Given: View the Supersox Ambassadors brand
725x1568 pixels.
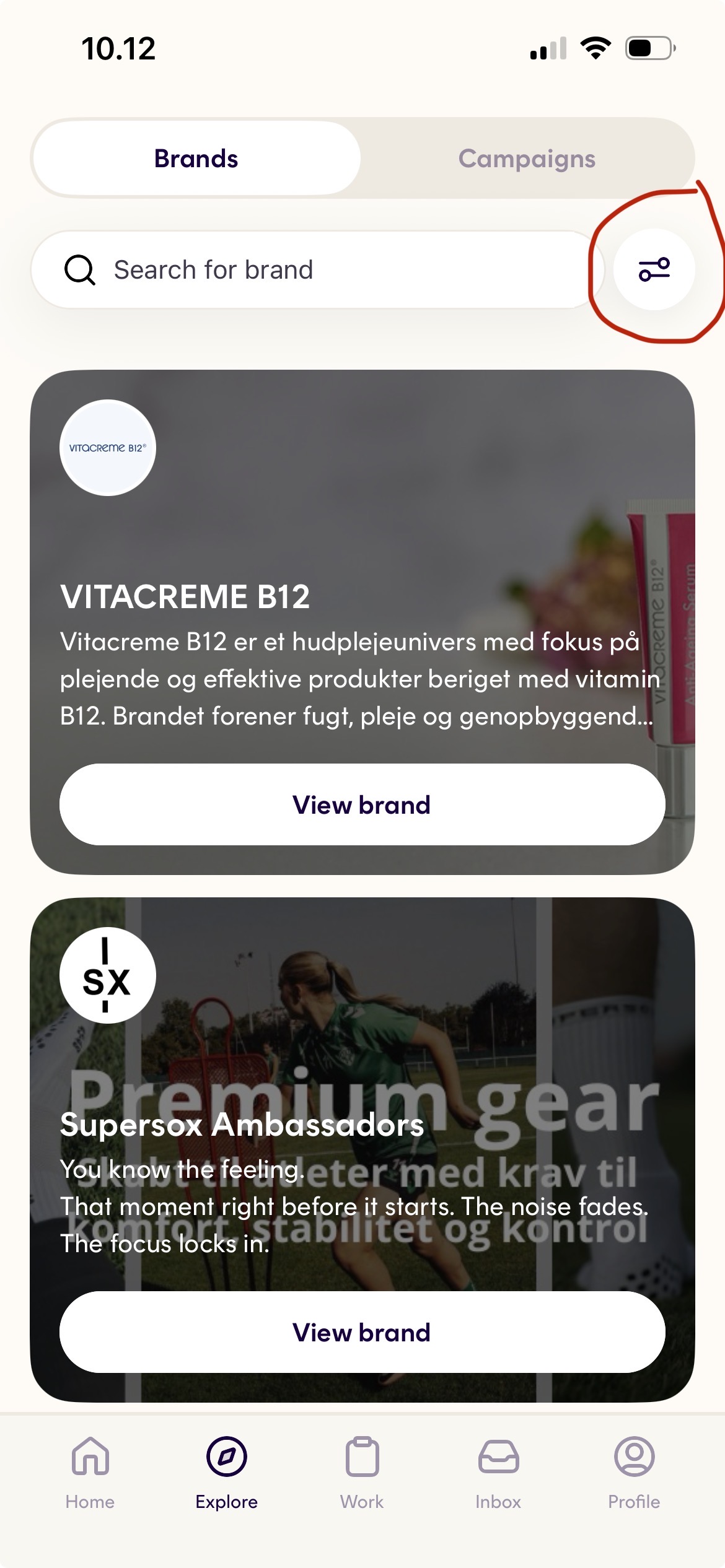Looking at the screenshot, I should tap(362, 1332).
